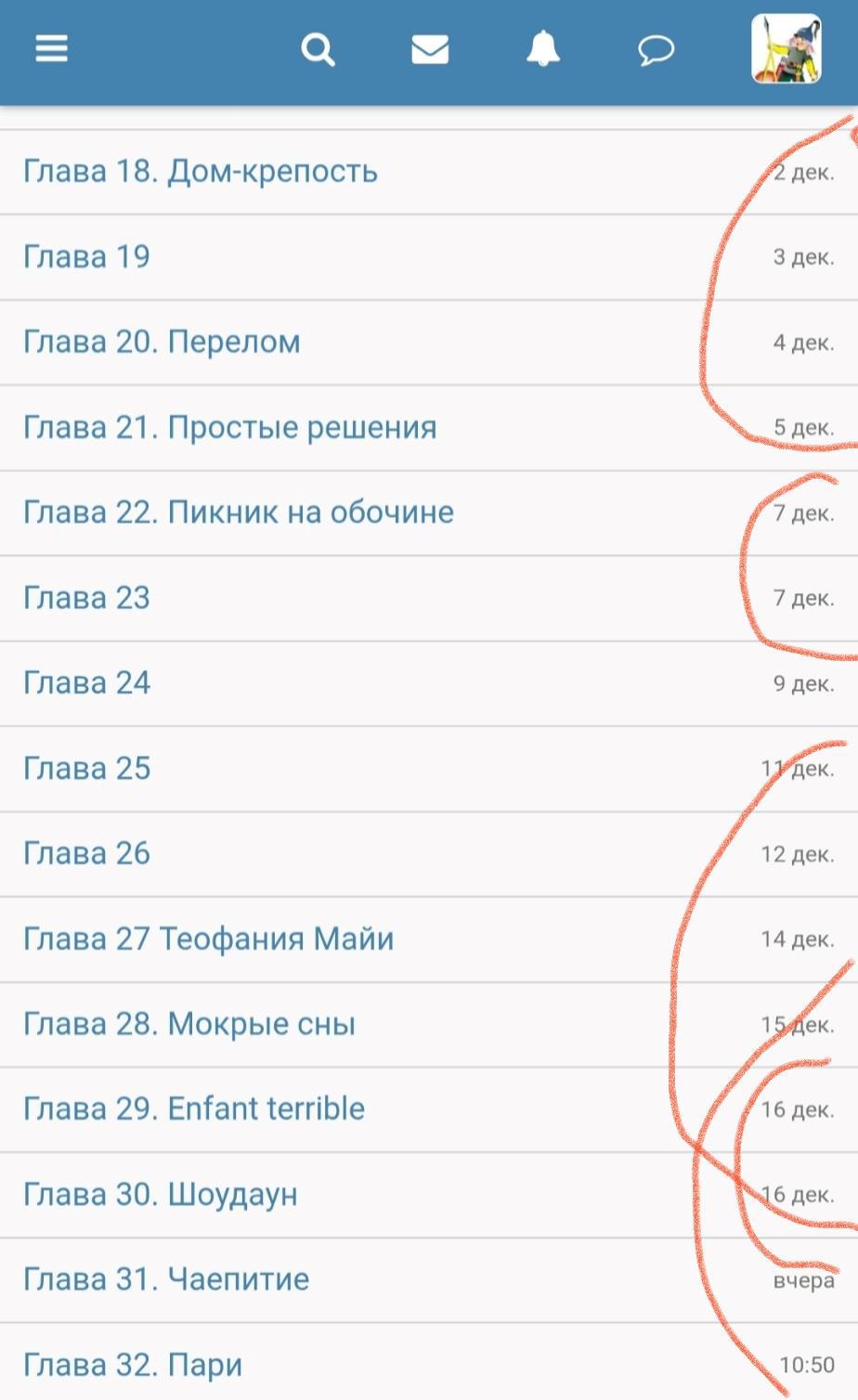858x1400 pixels.
Task: Go to chapter Глава 23
Action: (86, 598)
